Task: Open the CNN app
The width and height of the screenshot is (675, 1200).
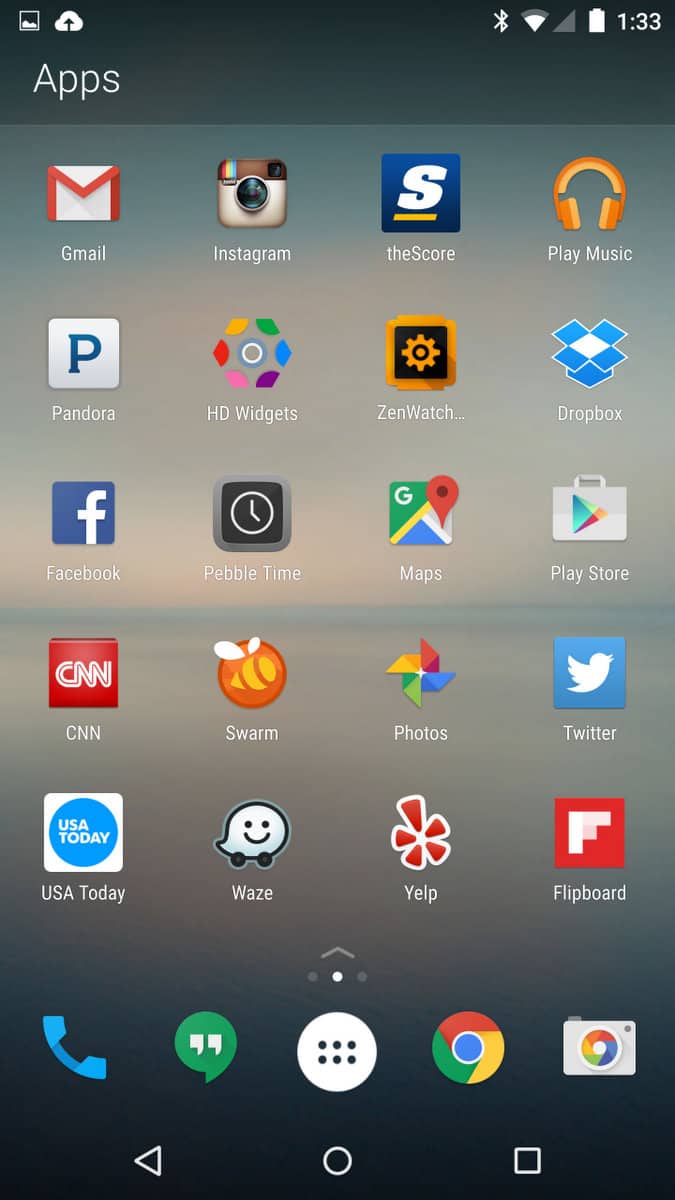Action: pos(83,674)
